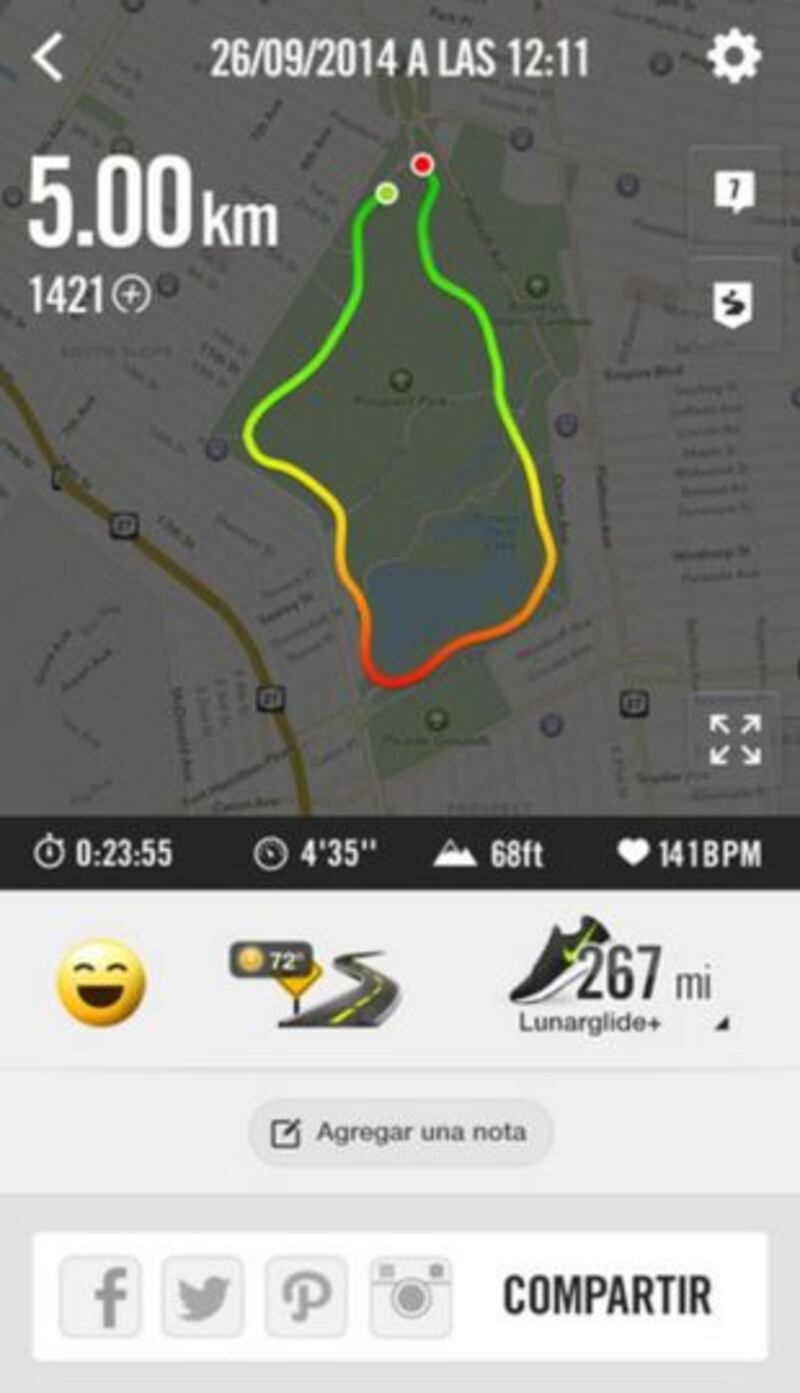
Task: Expand the map to full screen
Action: click(x=735, y=740)
